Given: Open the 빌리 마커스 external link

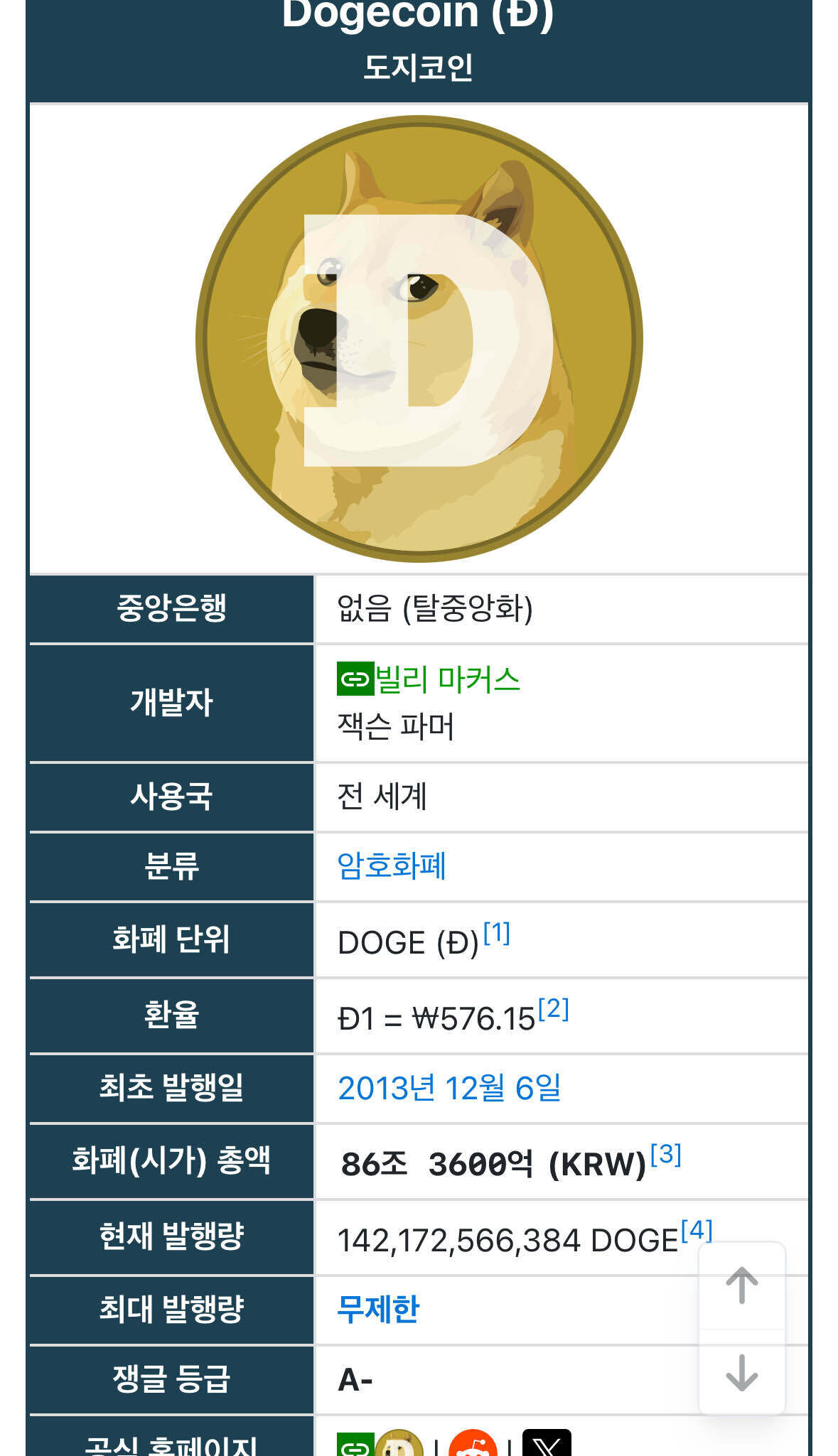Looking at the screenshot, I should coord(446,679).
